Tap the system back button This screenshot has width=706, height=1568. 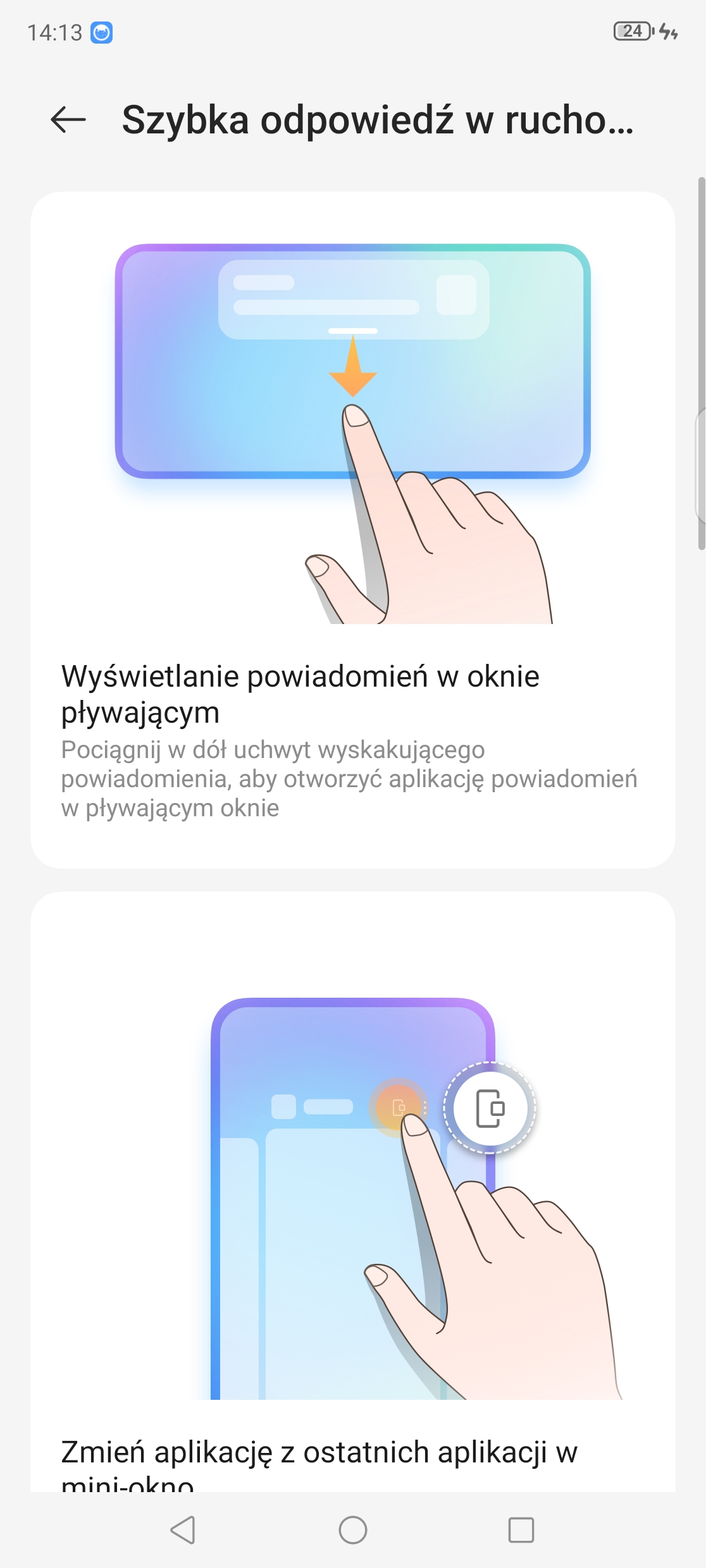pos(183,1530)
